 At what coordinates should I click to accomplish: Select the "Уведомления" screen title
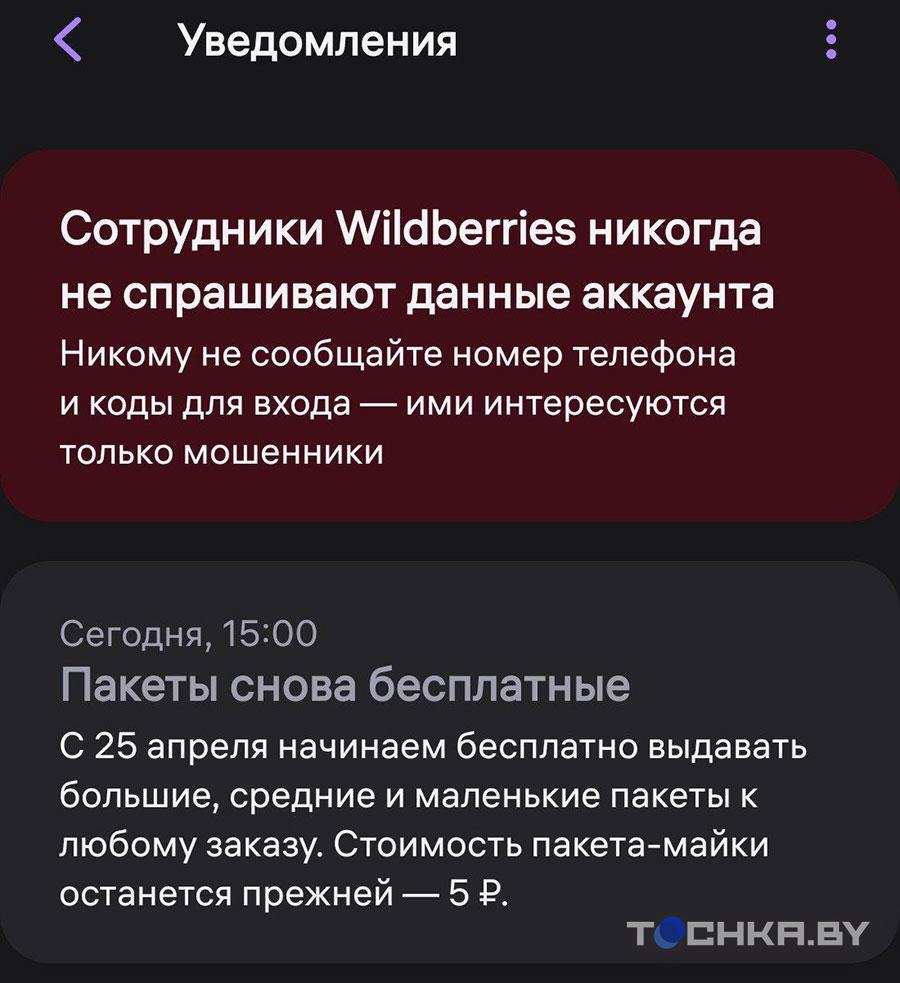click(317, 42)
